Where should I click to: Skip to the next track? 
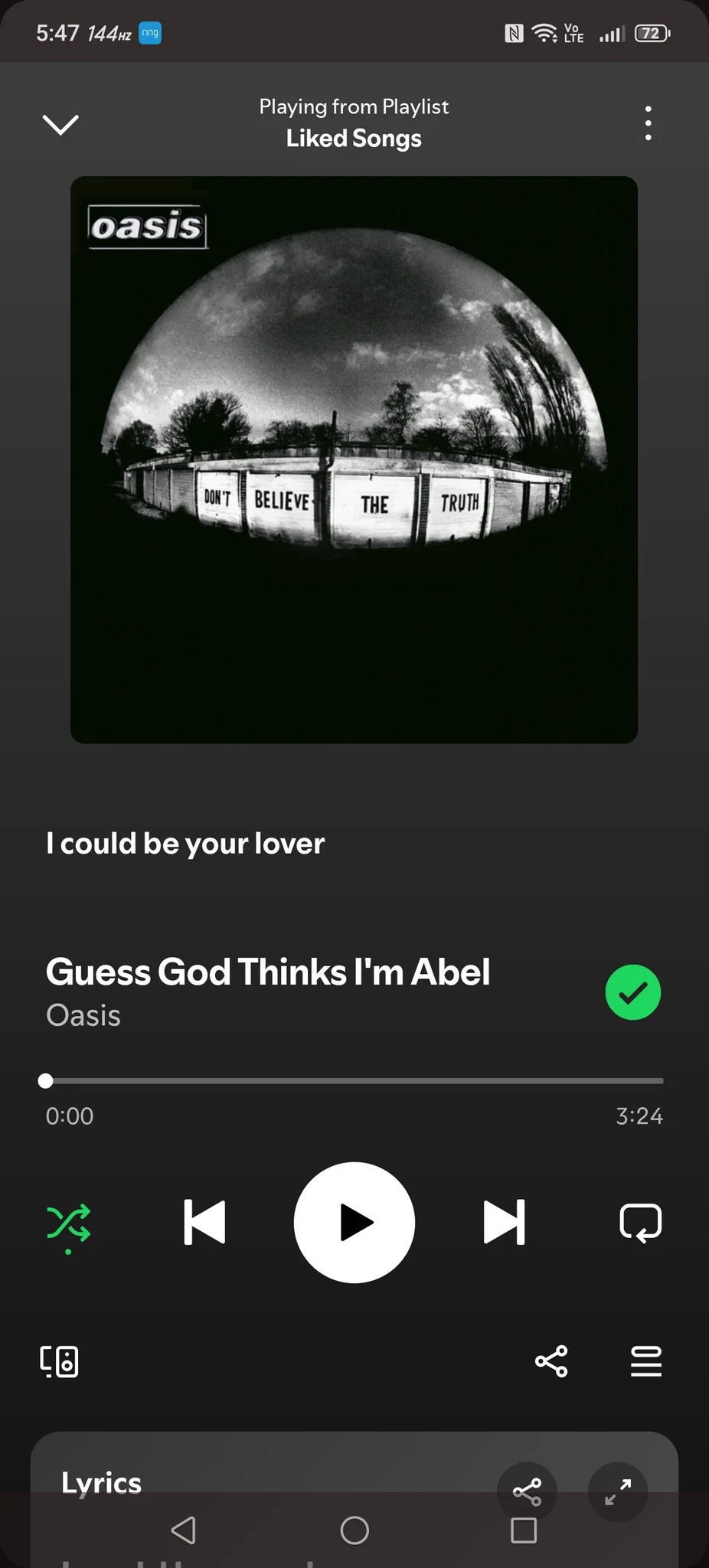point(505,1222)
